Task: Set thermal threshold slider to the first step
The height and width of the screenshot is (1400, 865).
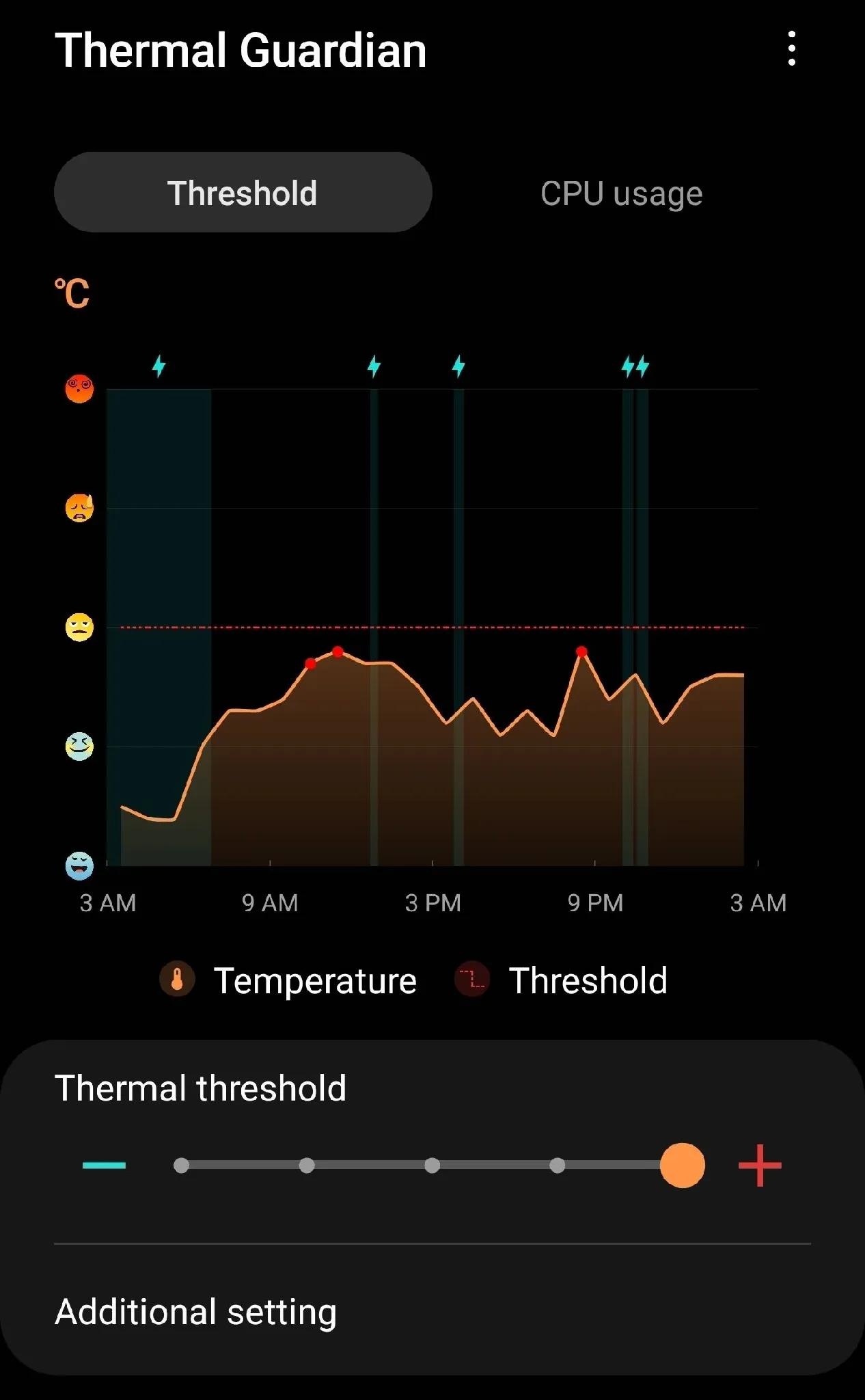Action: [x=181, y=1166]
